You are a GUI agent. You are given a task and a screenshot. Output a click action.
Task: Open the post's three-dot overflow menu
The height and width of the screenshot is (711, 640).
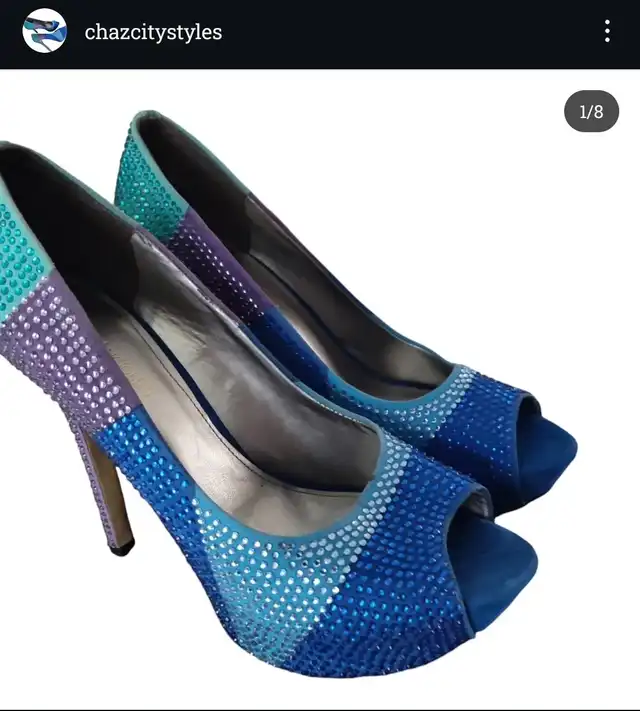coord(606,32)
